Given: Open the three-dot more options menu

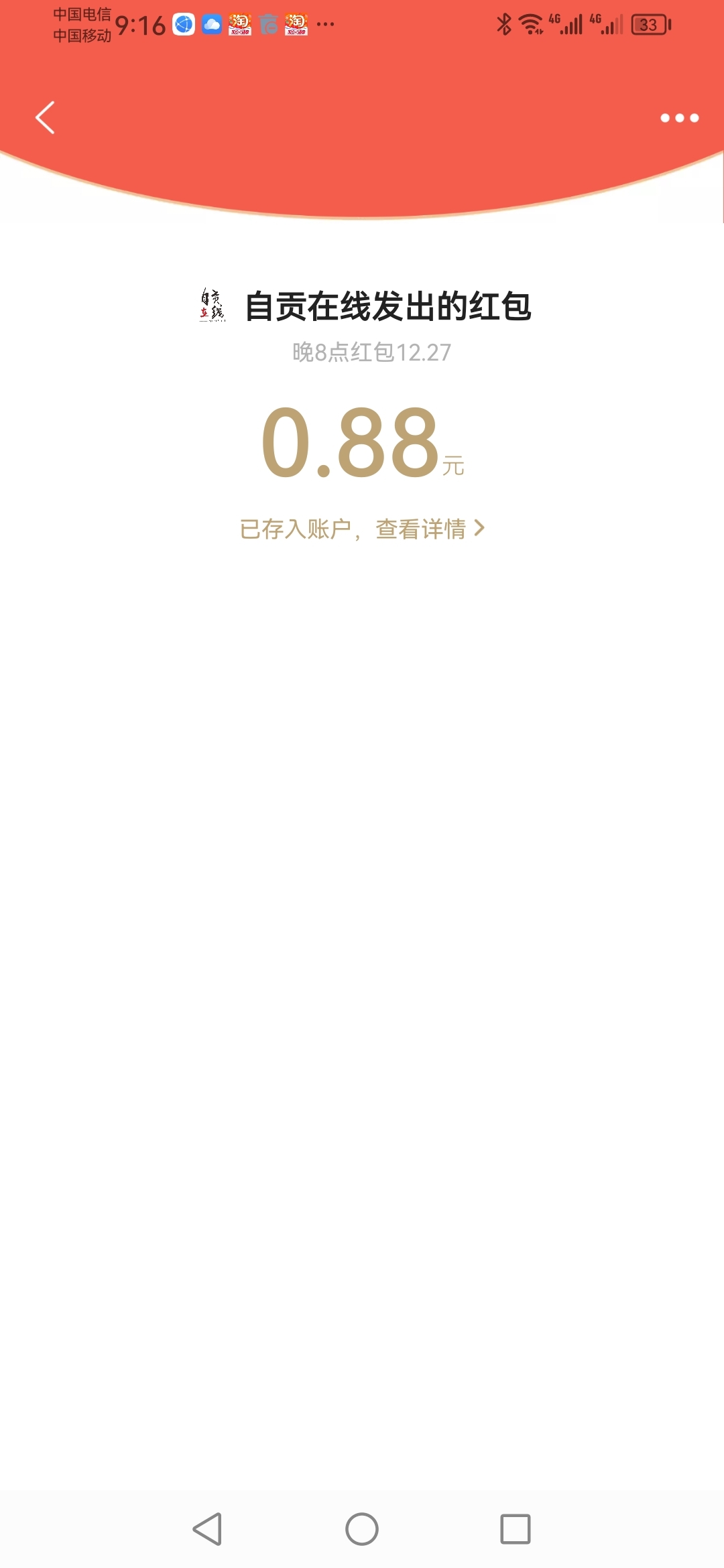Looking at the screenshot, I should 679,118.
